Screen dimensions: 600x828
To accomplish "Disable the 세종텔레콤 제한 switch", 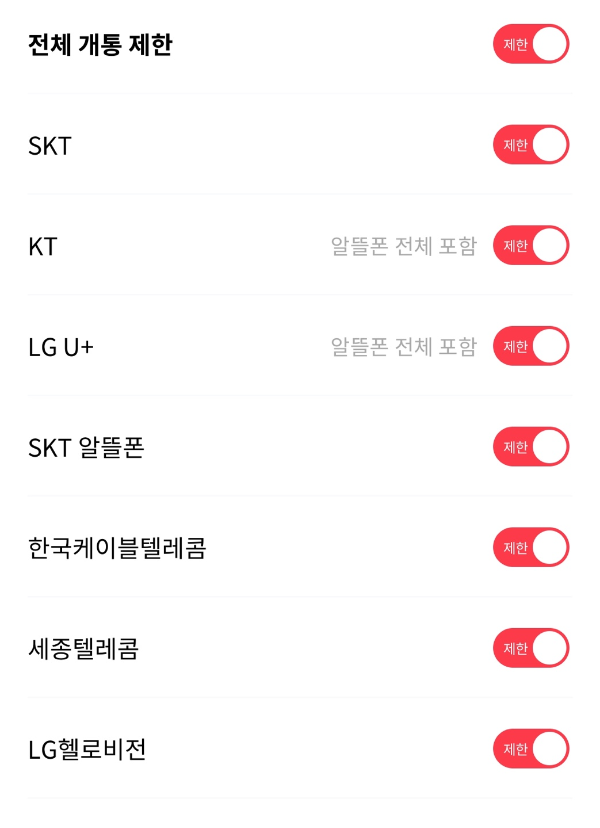I will [531, 648].
